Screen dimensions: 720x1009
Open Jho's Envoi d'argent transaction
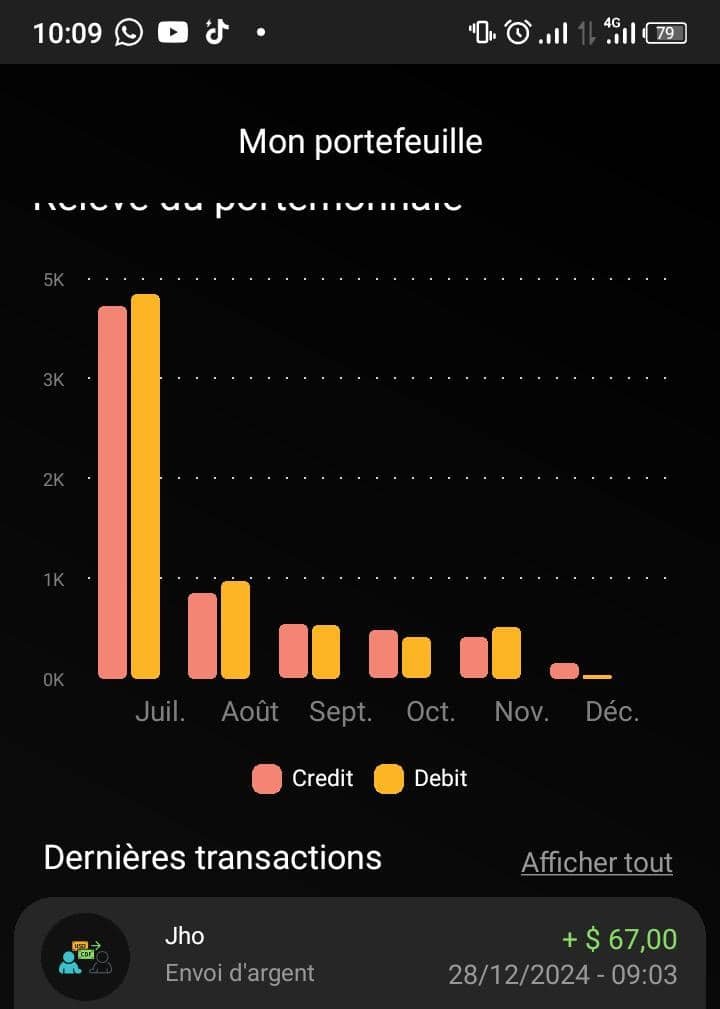[x=360, y=955]
